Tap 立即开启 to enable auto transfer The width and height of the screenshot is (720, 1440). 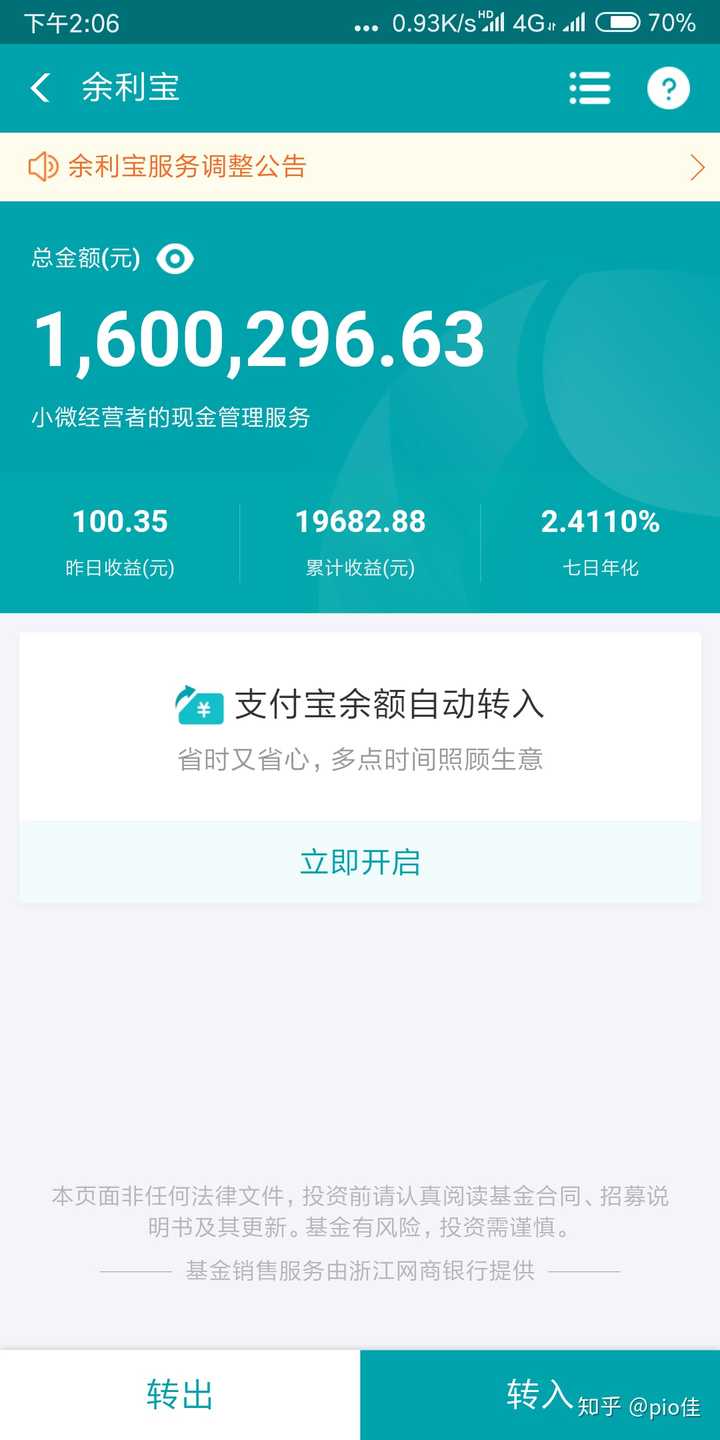point(360,862)
